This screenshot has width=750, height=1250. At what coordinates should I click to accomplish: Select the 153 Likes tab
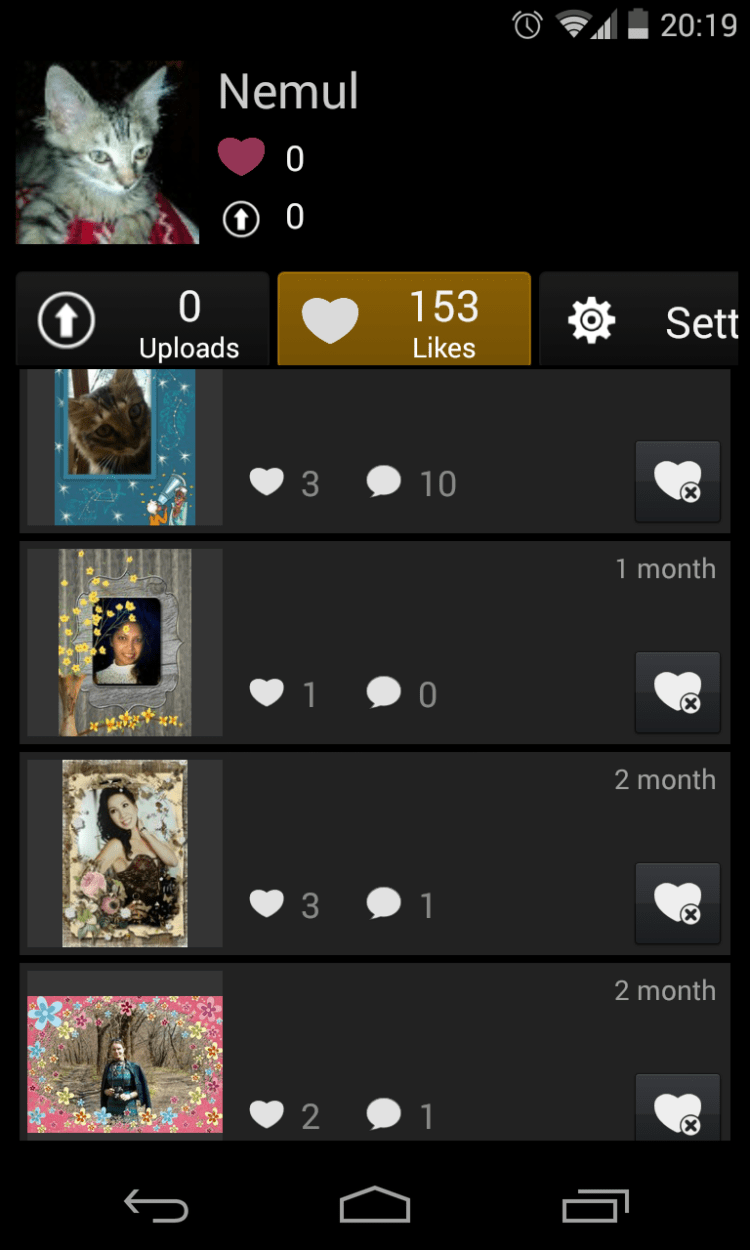click(404, 320)
